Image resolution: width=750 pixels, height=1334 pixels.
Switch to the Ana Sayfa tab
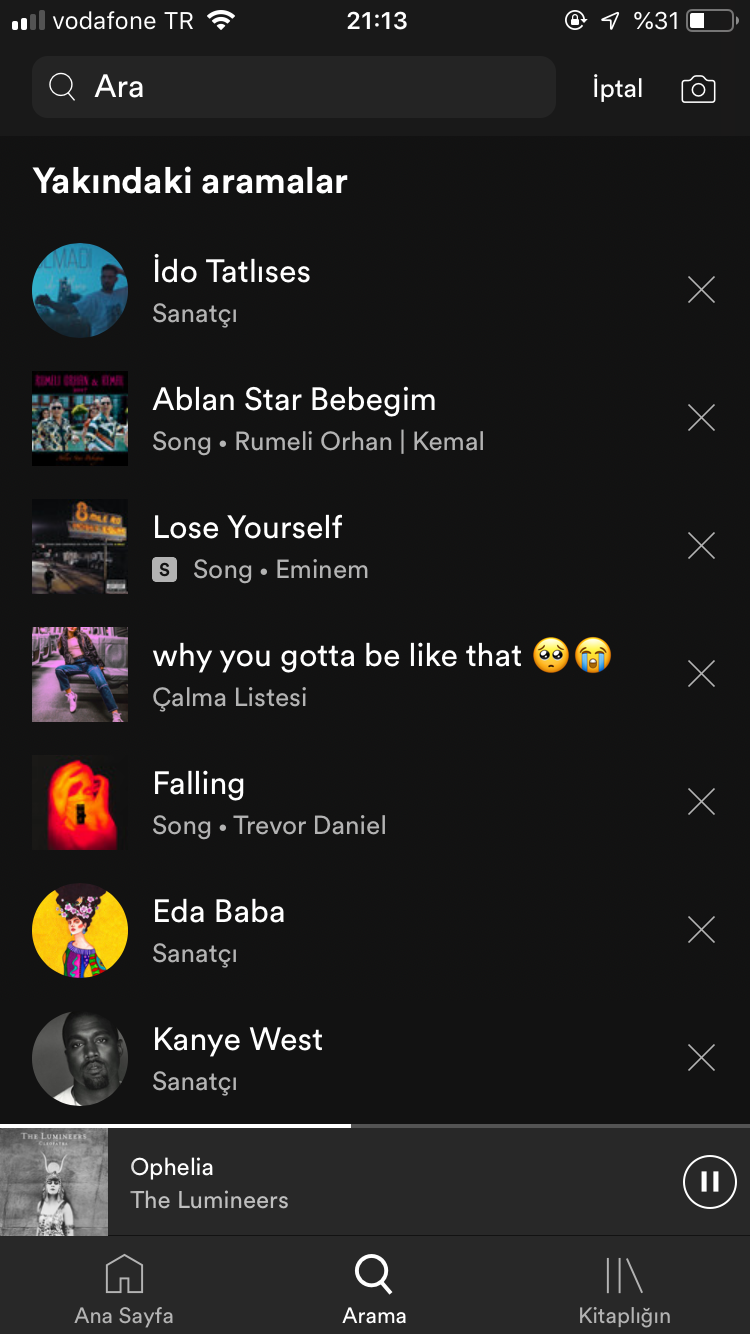(124, 1289)
